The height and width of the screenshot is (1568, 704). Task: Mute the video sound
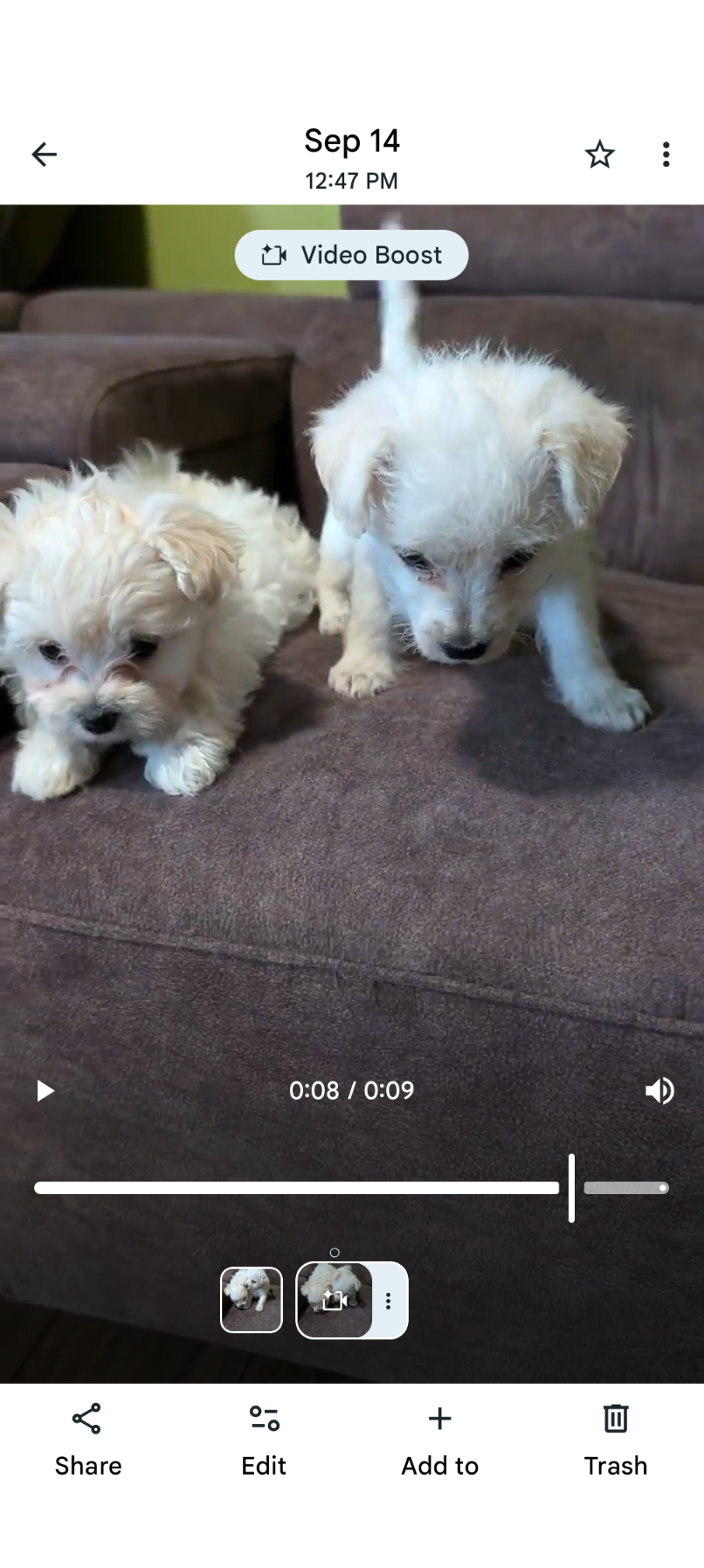pos(659,1090)
